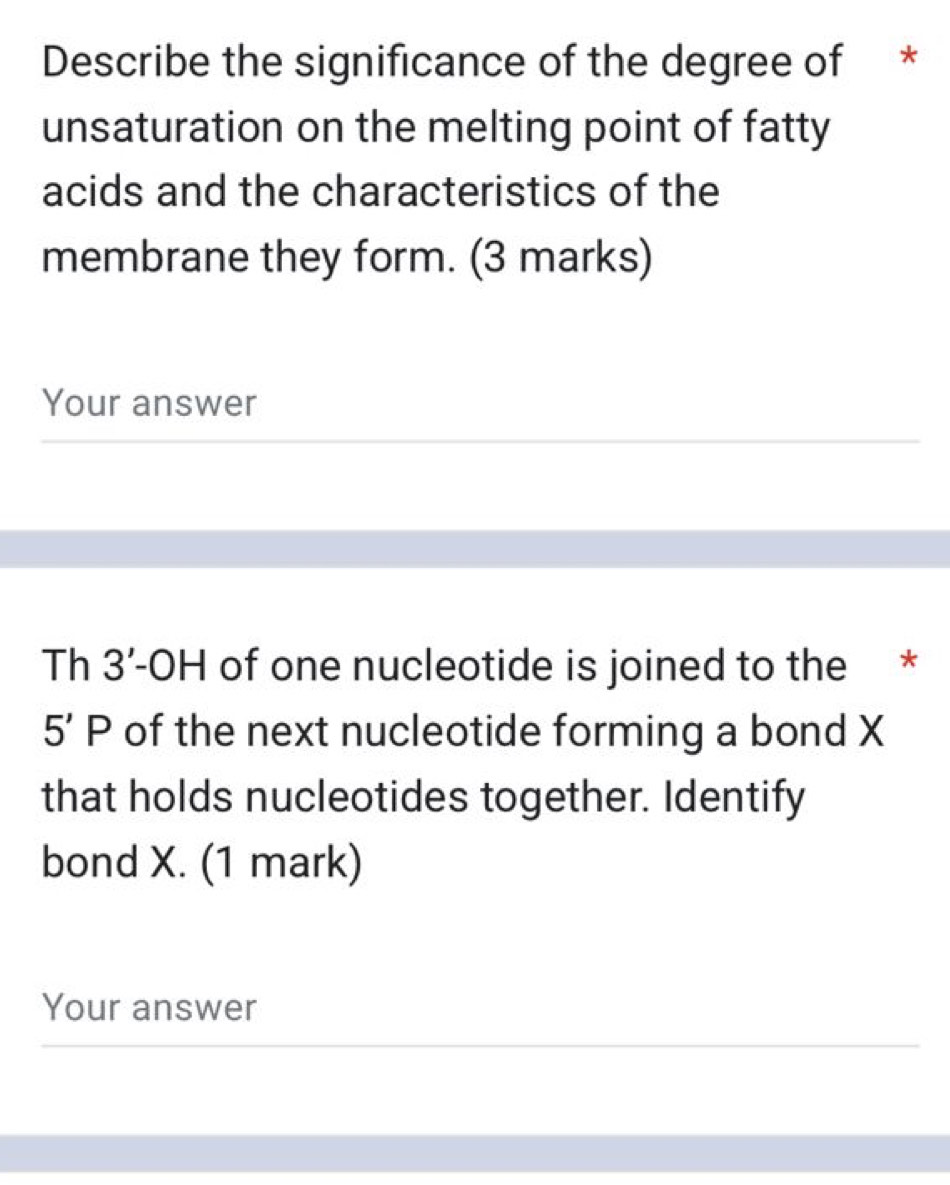Click the divider between the two question cards
This screenshot has height=1185, width=950.
(475, 548)
